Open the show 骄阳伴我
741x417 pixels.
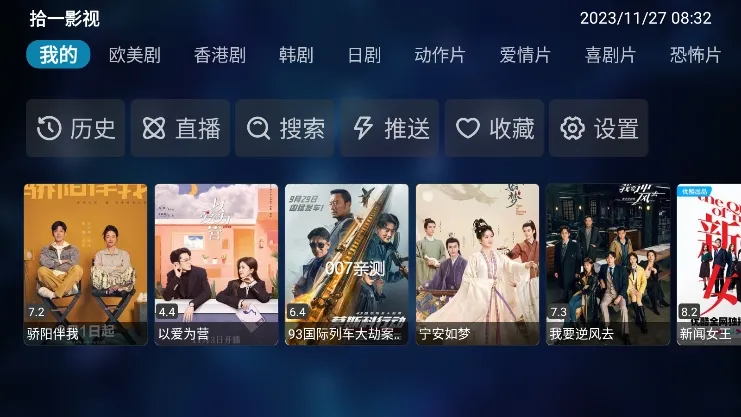coord(85,264)
